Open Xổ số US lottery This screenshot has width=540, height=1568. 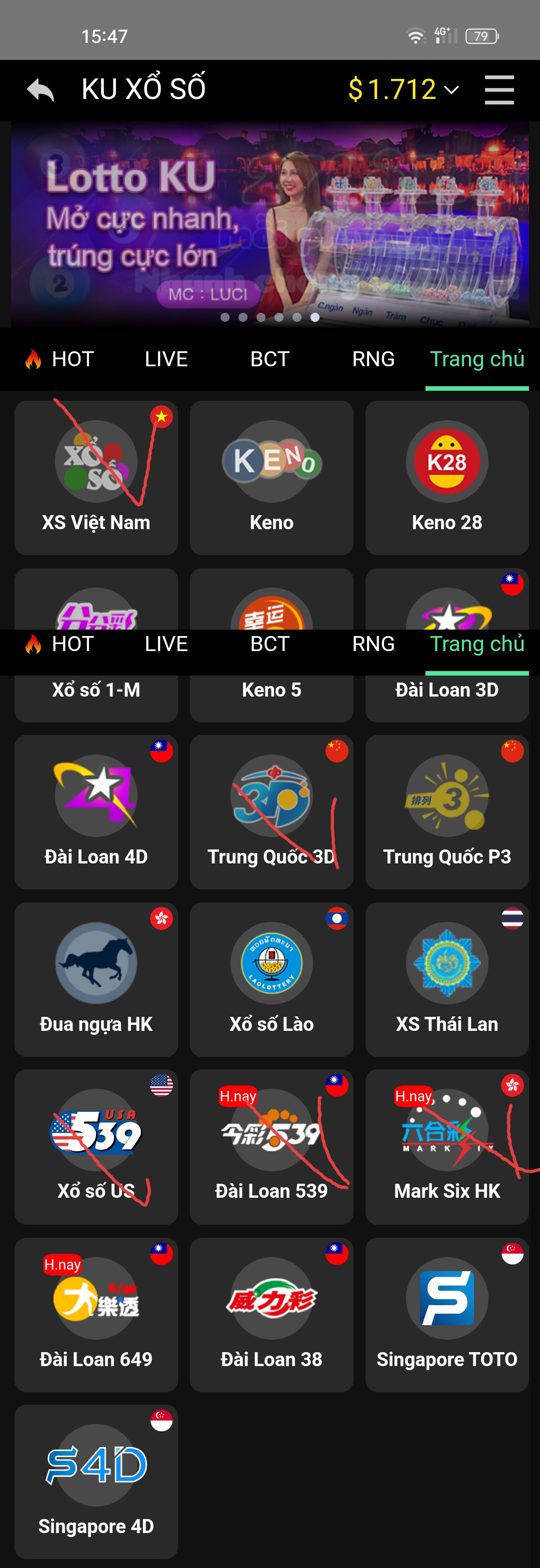pos(96,1146)
